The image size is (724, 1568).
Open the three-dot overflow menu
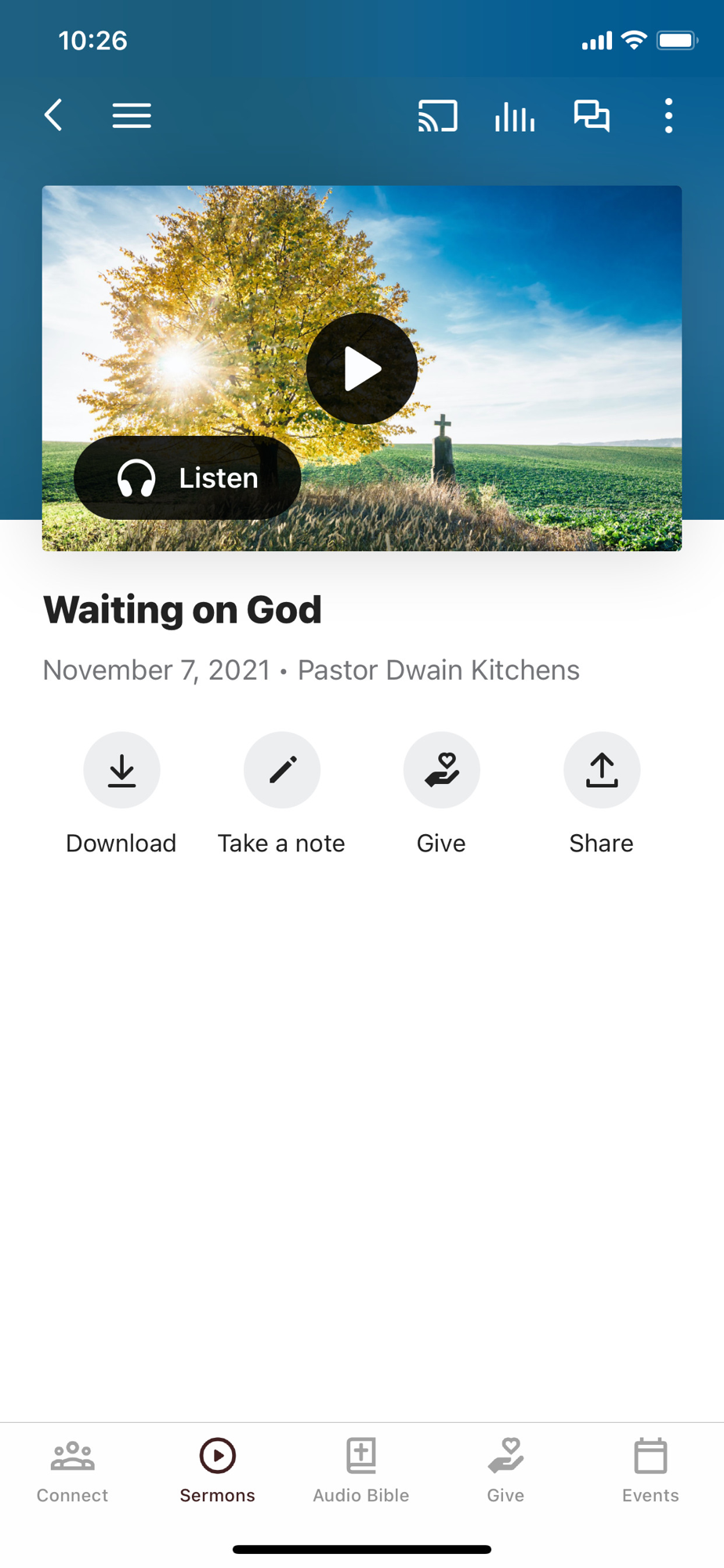click(668, 116)
